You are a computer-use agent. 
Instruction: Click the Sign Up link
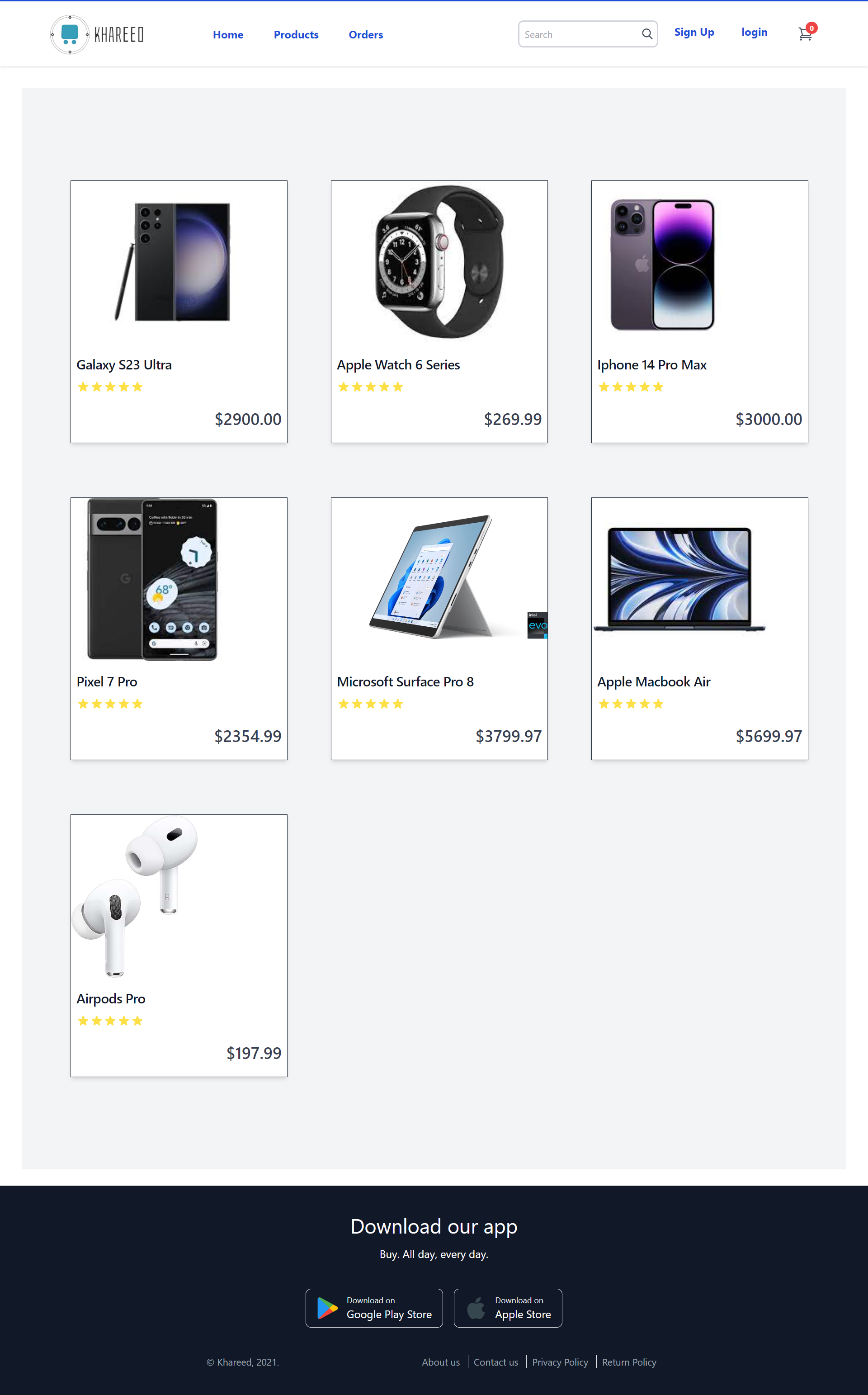pos(694,32)
